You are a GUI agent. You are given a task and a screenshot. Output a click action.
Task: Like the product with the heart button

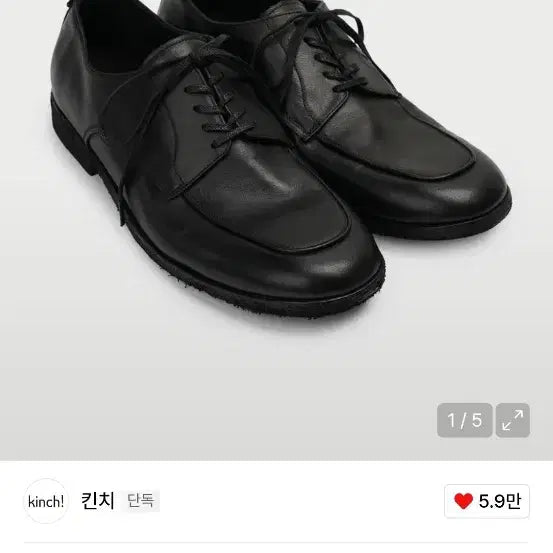pos(487,501)
